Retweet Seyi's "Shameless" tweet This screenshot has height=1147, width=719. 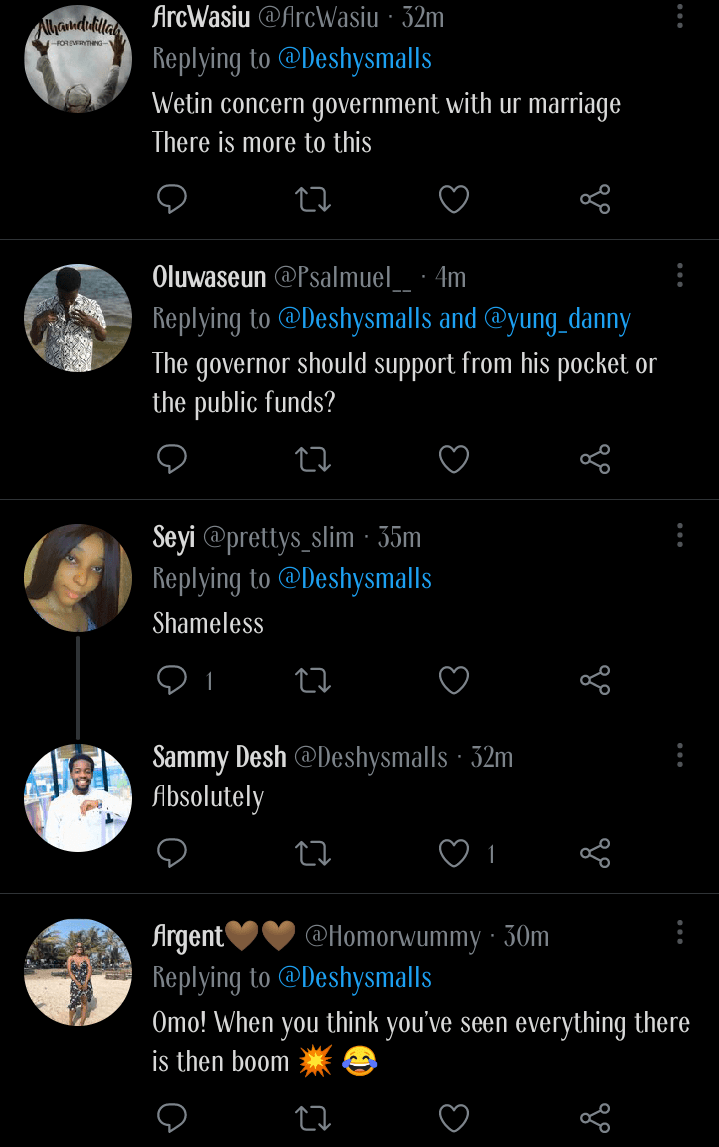pyautogui.click(x=313, y=681)
